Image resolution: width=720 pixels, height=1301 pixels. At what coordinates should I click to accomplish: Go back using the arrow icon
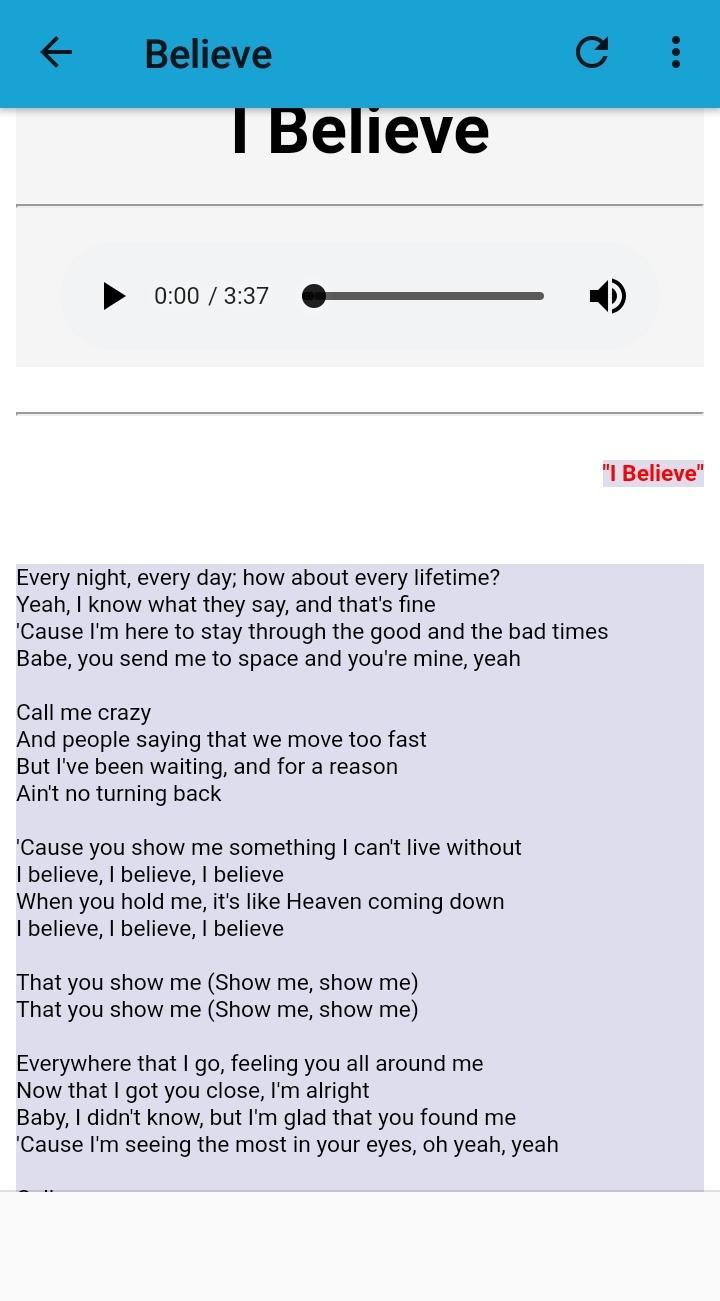[56, 53]
